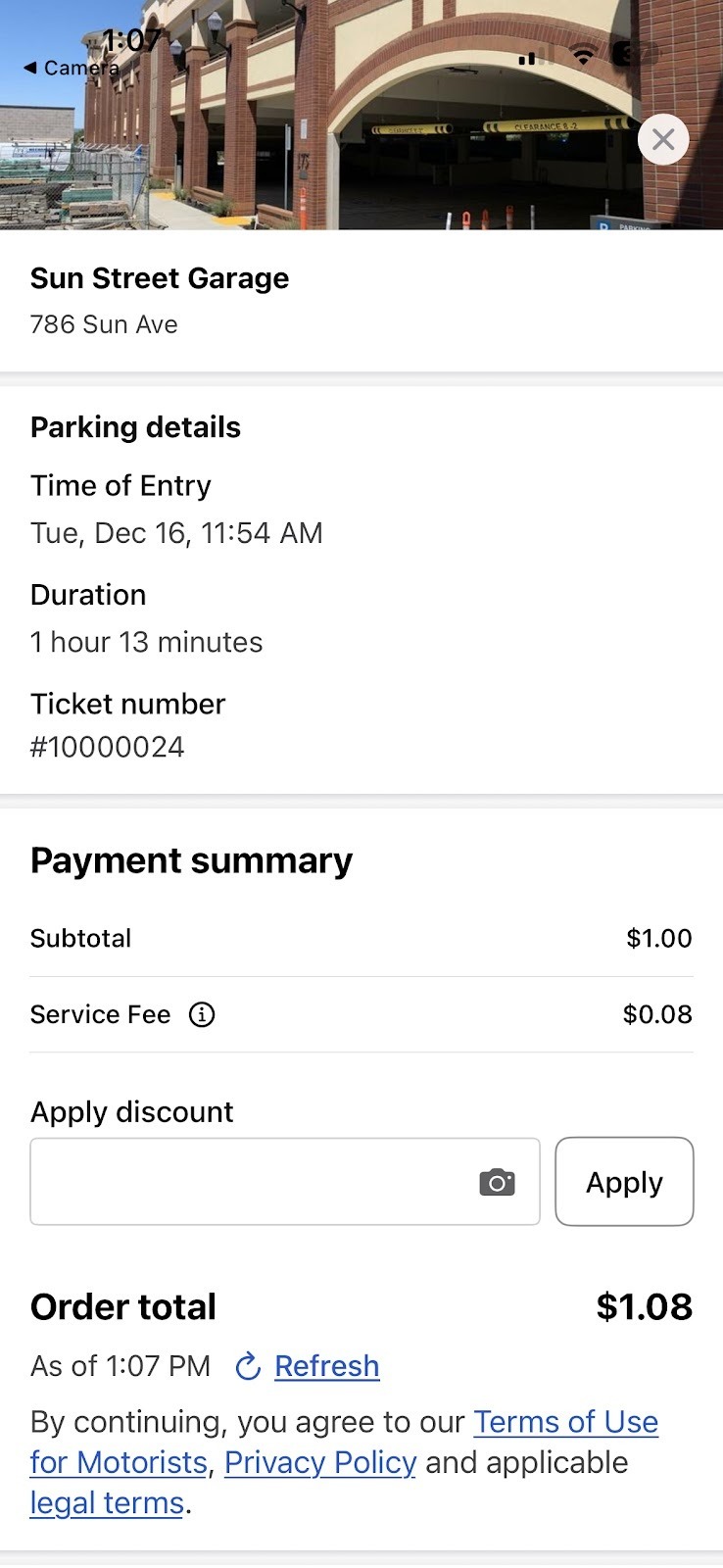Close the Sun Street Garage parking details
The width and height of the screenshot is (723, 1568).
[663, 139]
